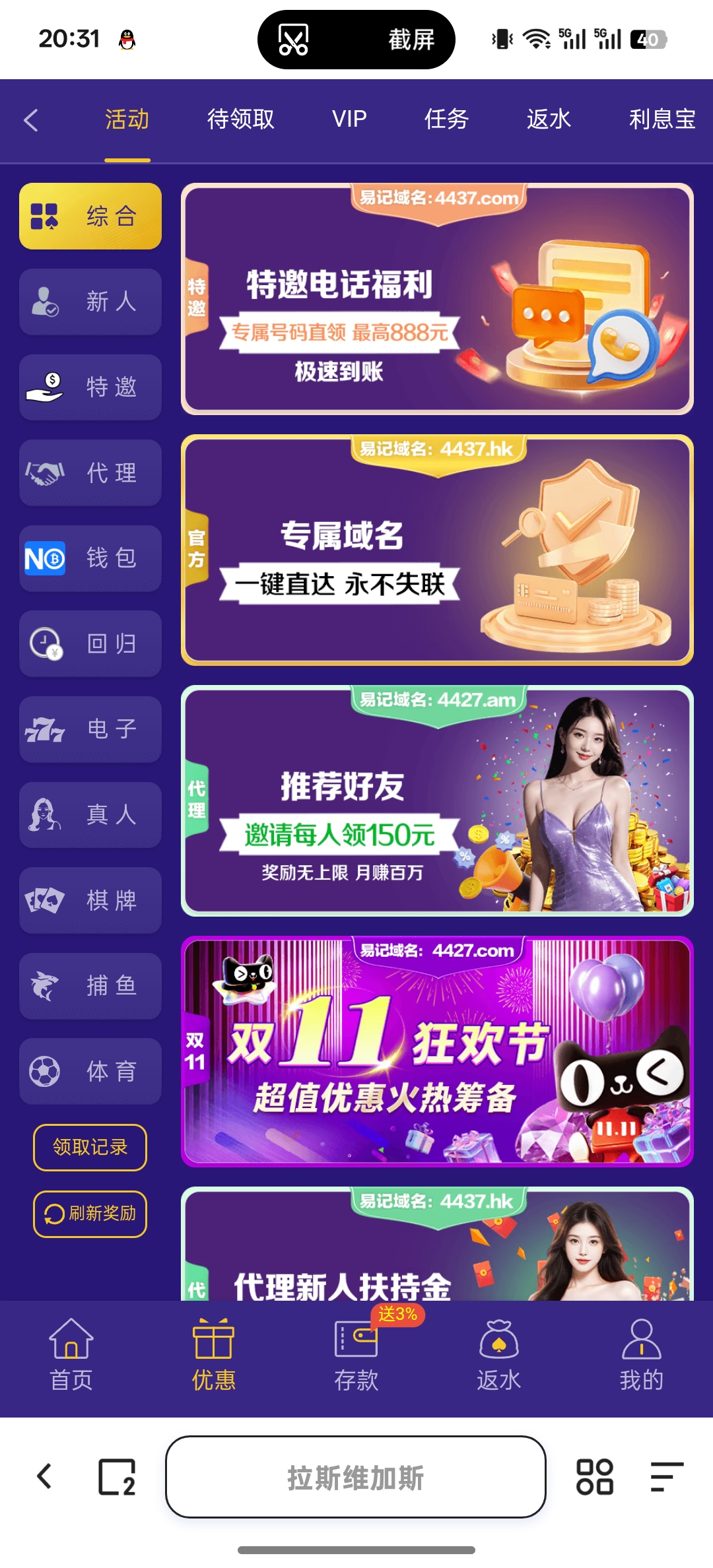Switch to the 待领取 pending rewards tab
Image resolution: width=713 pixels, height=1568 pixels.
click(240, 119)
